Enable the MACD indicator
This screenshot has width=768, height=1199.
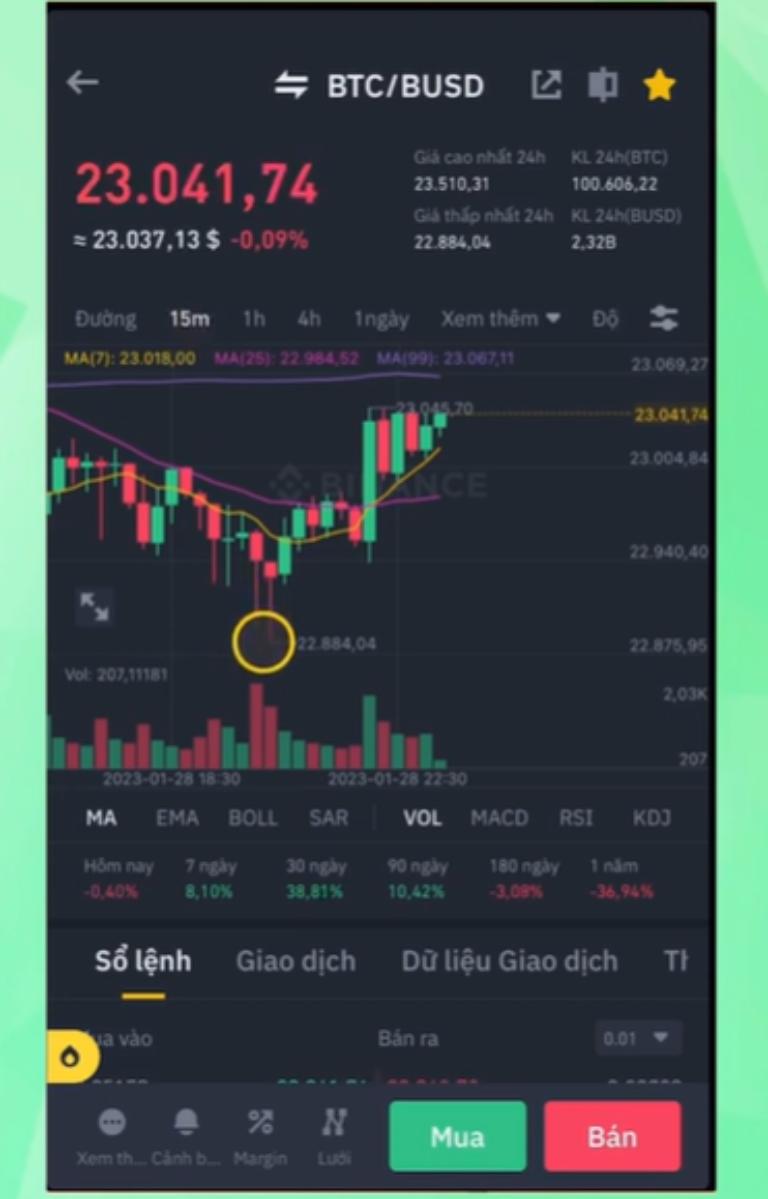[499, 818]
